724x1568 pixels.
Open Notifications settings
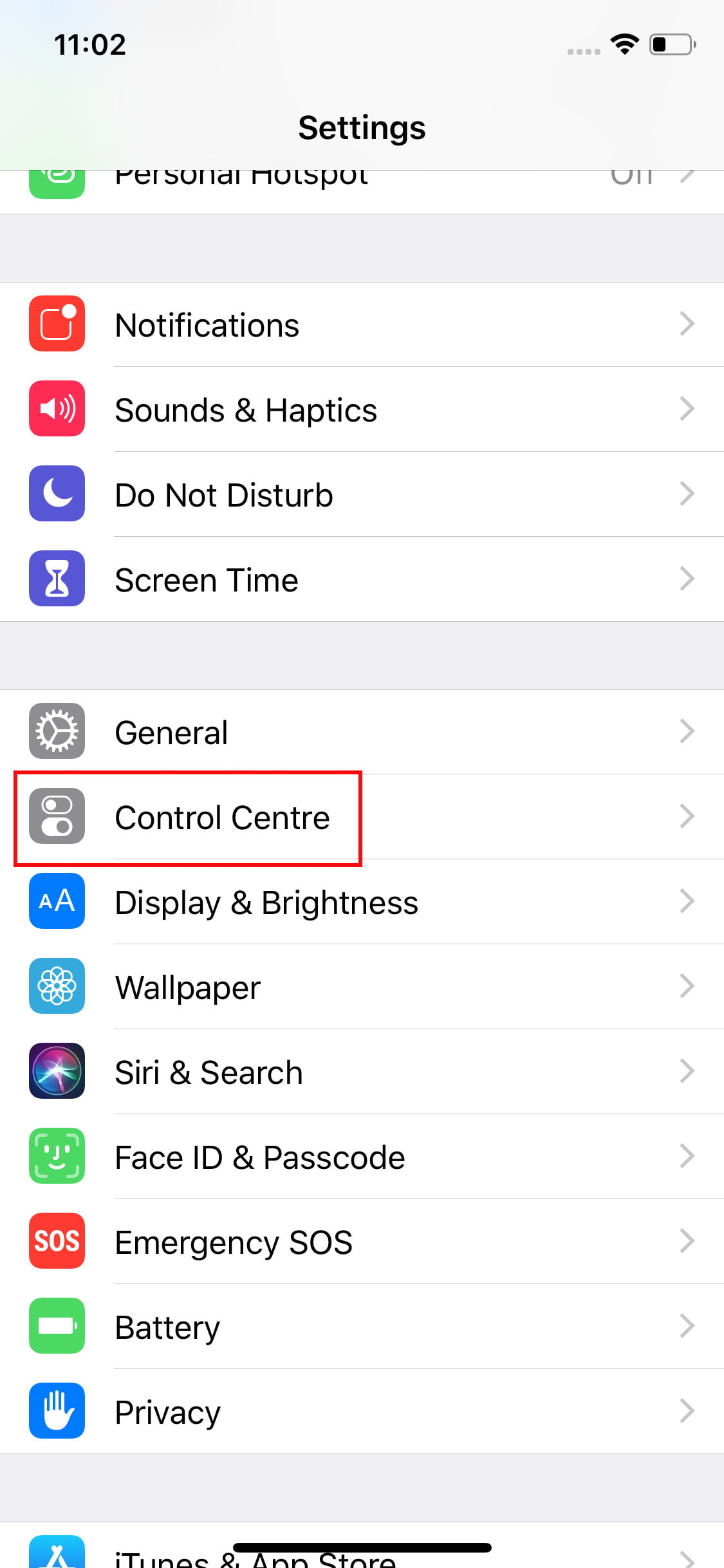tap(362, 324)
